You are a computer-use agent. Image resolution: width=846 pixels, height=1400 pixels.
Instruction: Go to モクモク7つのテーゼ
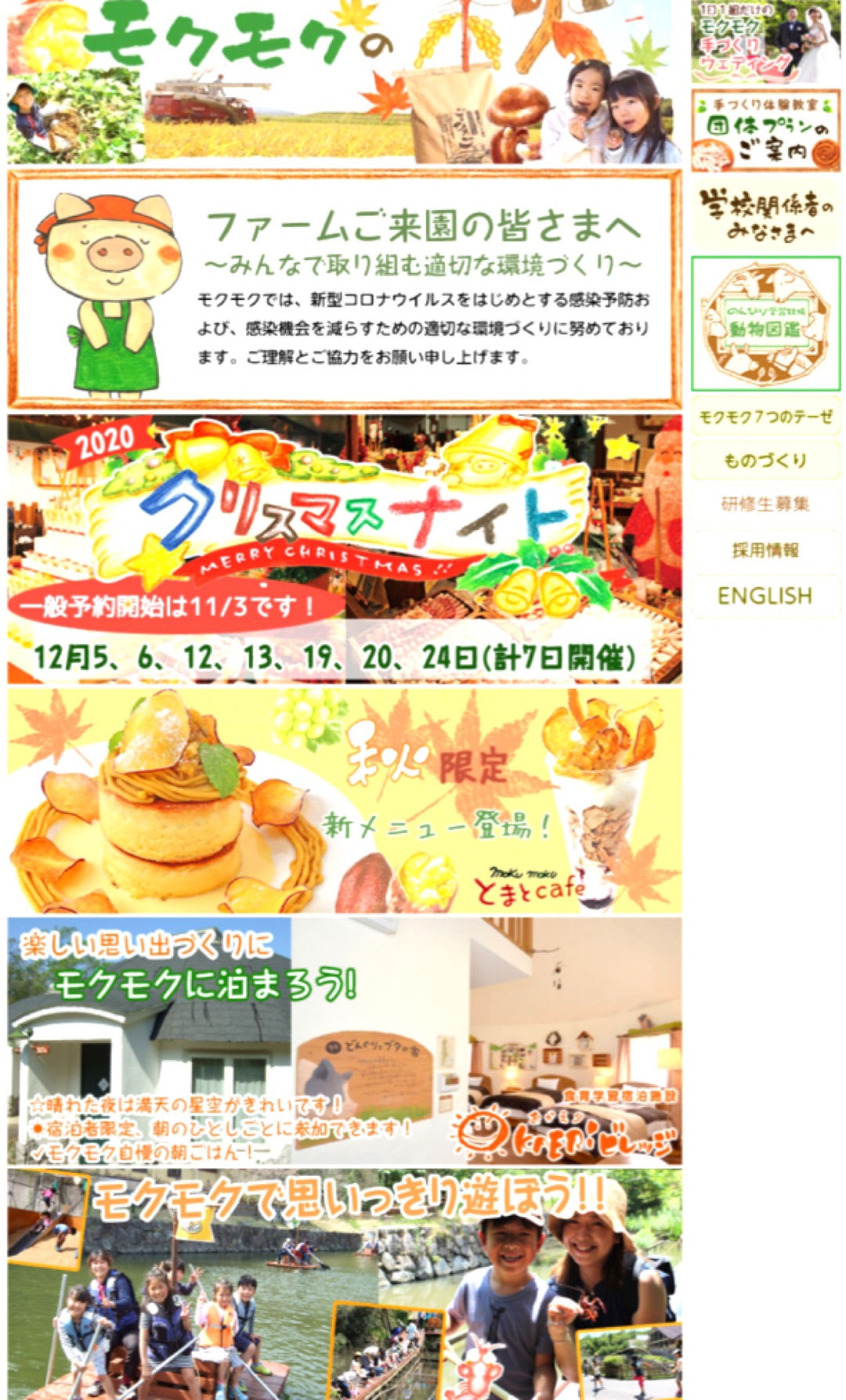[x=765, y=417]
